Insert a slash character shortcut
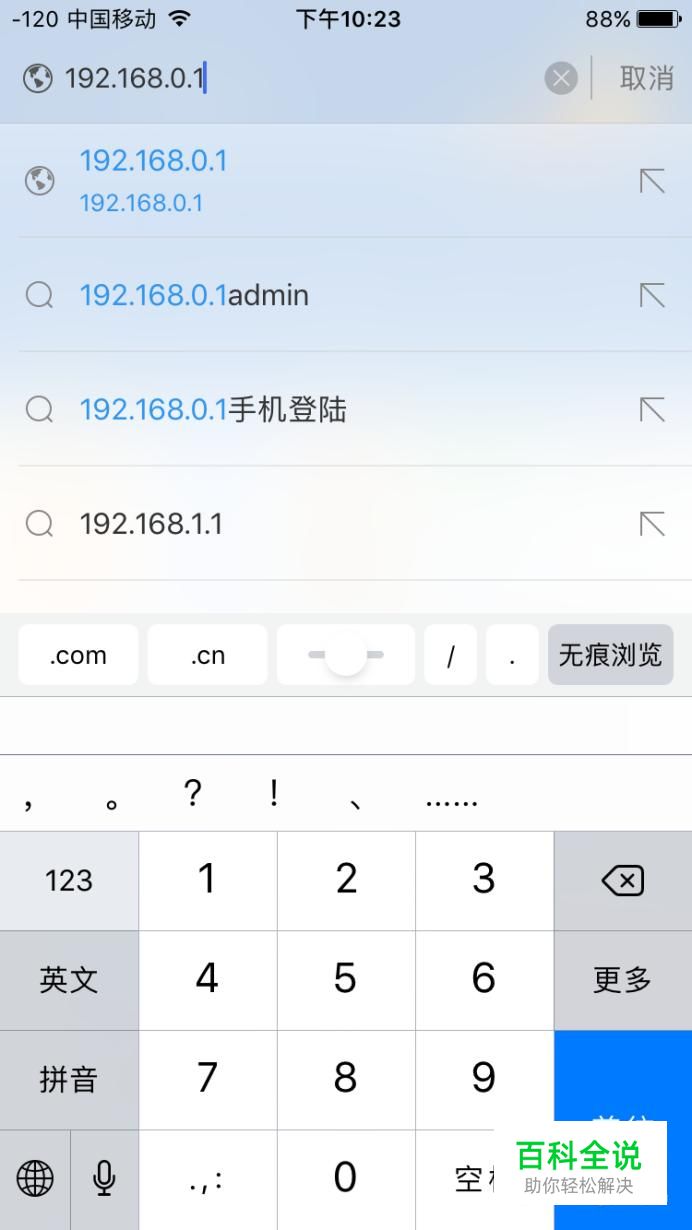The image size is (692, 1230). click(451, 656)
